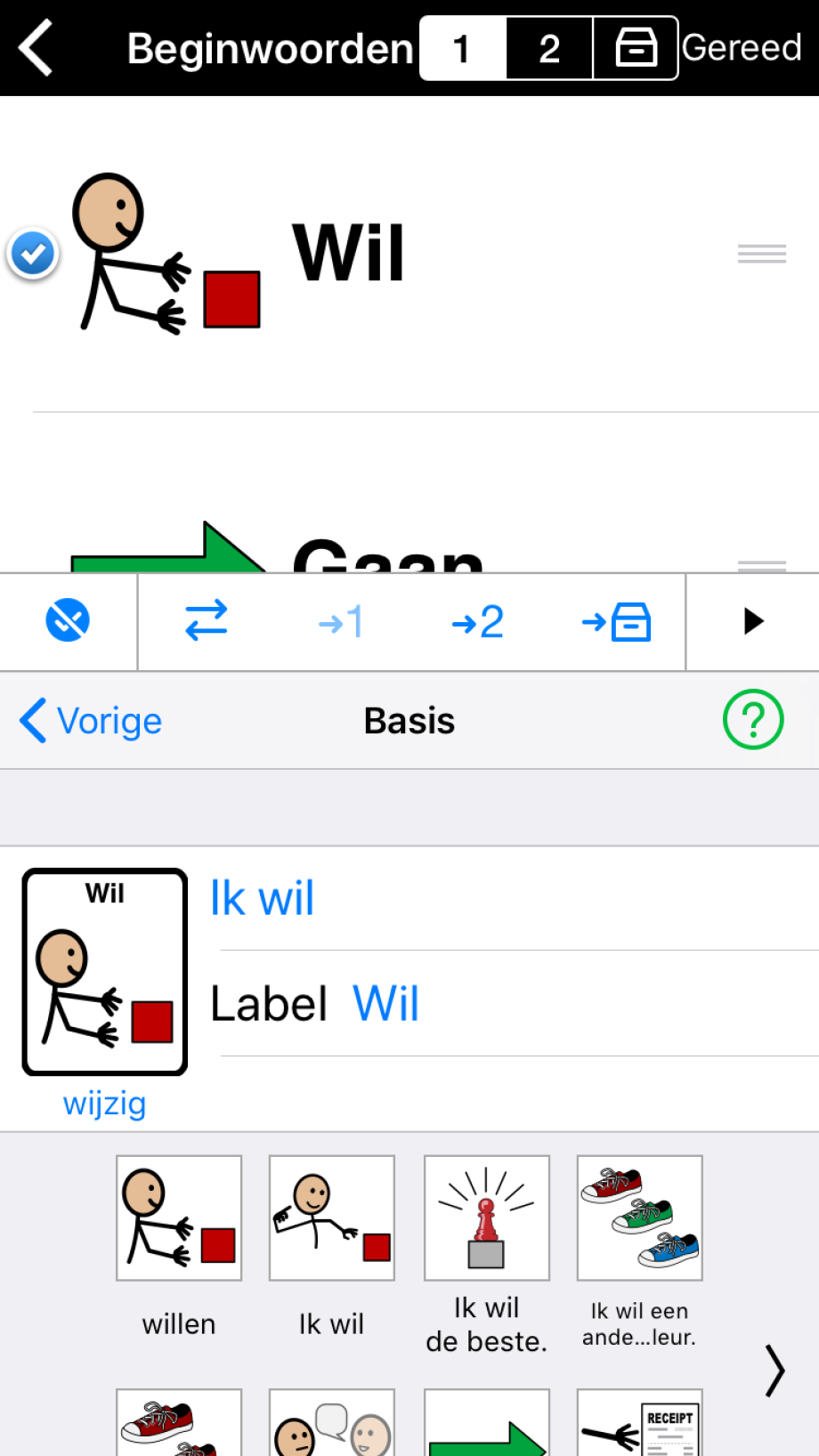Image resolution: width=819 pixels, height=1456 pixels.
Task: Tap wijzig to change the symbol
Action: 104,1104
